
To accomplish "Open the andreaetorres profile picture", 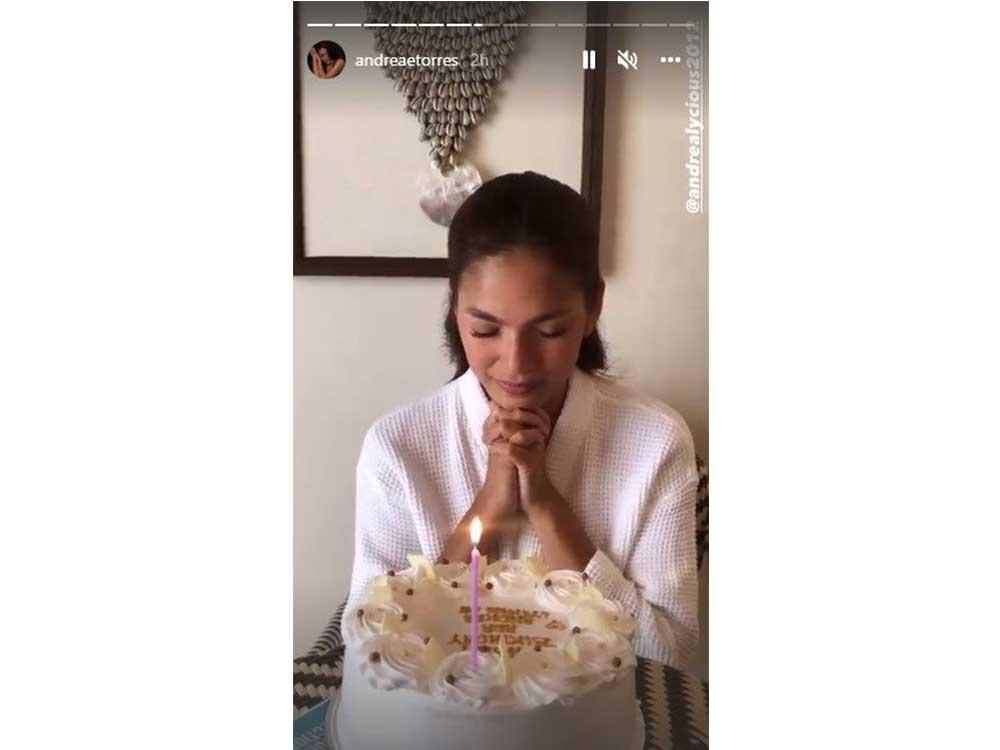I will pos(326,60).
